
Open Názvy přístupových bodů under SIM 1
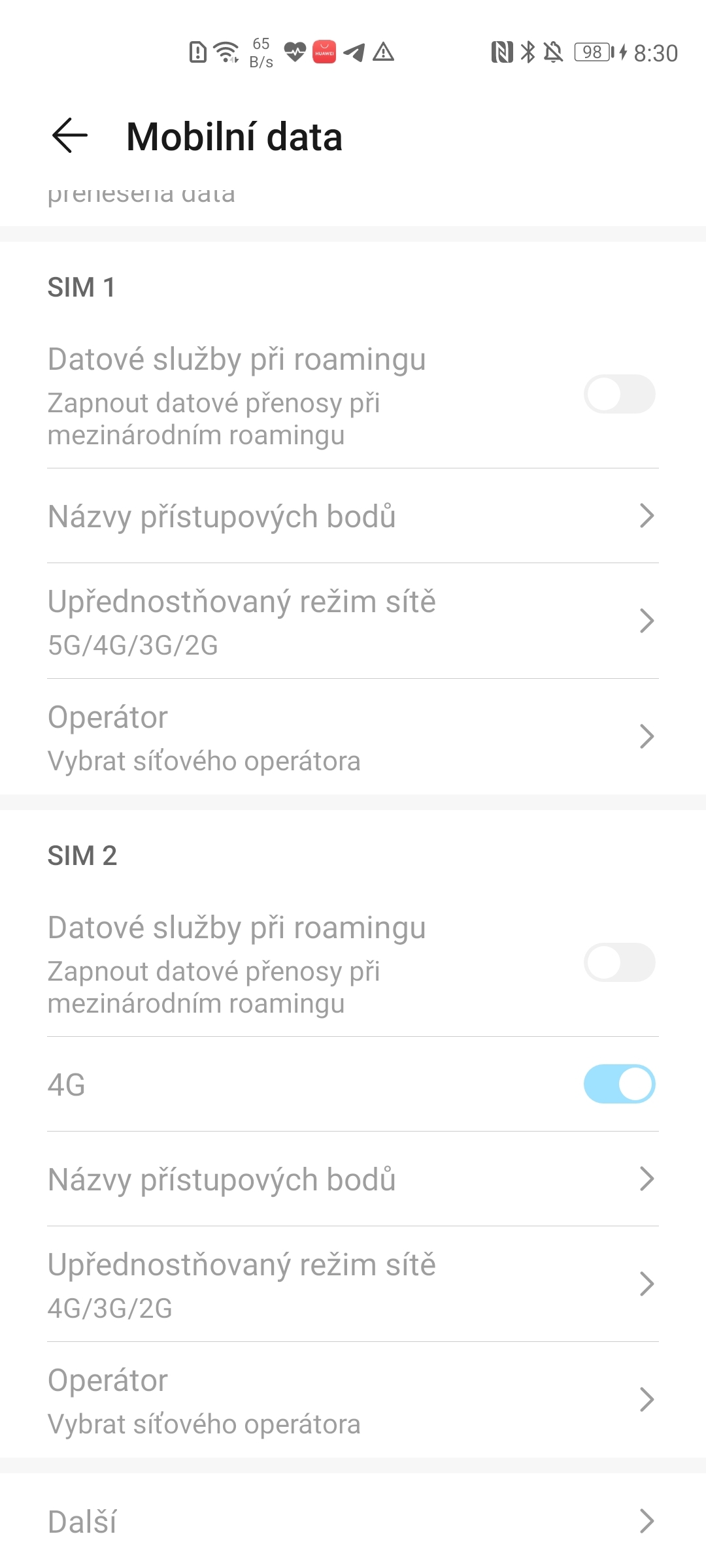tap(353, 516)
